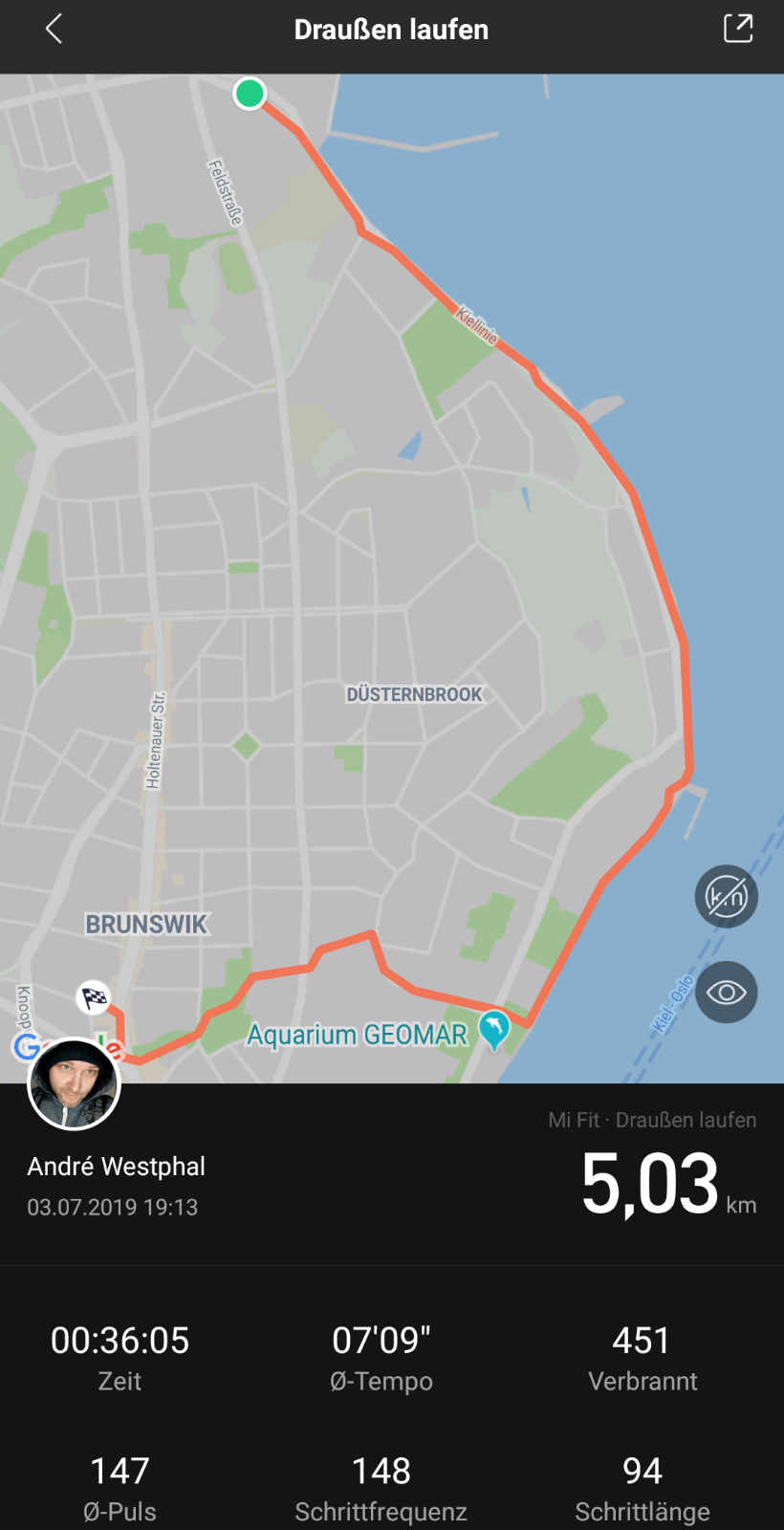Toggle the kilometer markers on the map
The width and height of the screenshot is (784, 1530).
coord(726,896)
